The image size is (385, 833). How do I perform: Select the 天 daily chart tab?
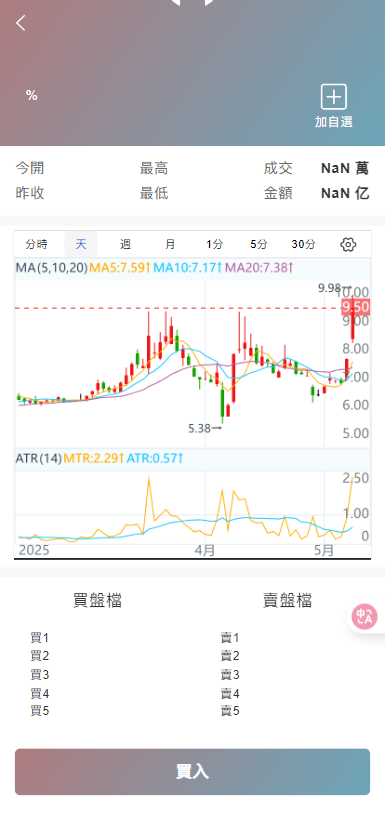pyautogui.click(x=81, y=244)
